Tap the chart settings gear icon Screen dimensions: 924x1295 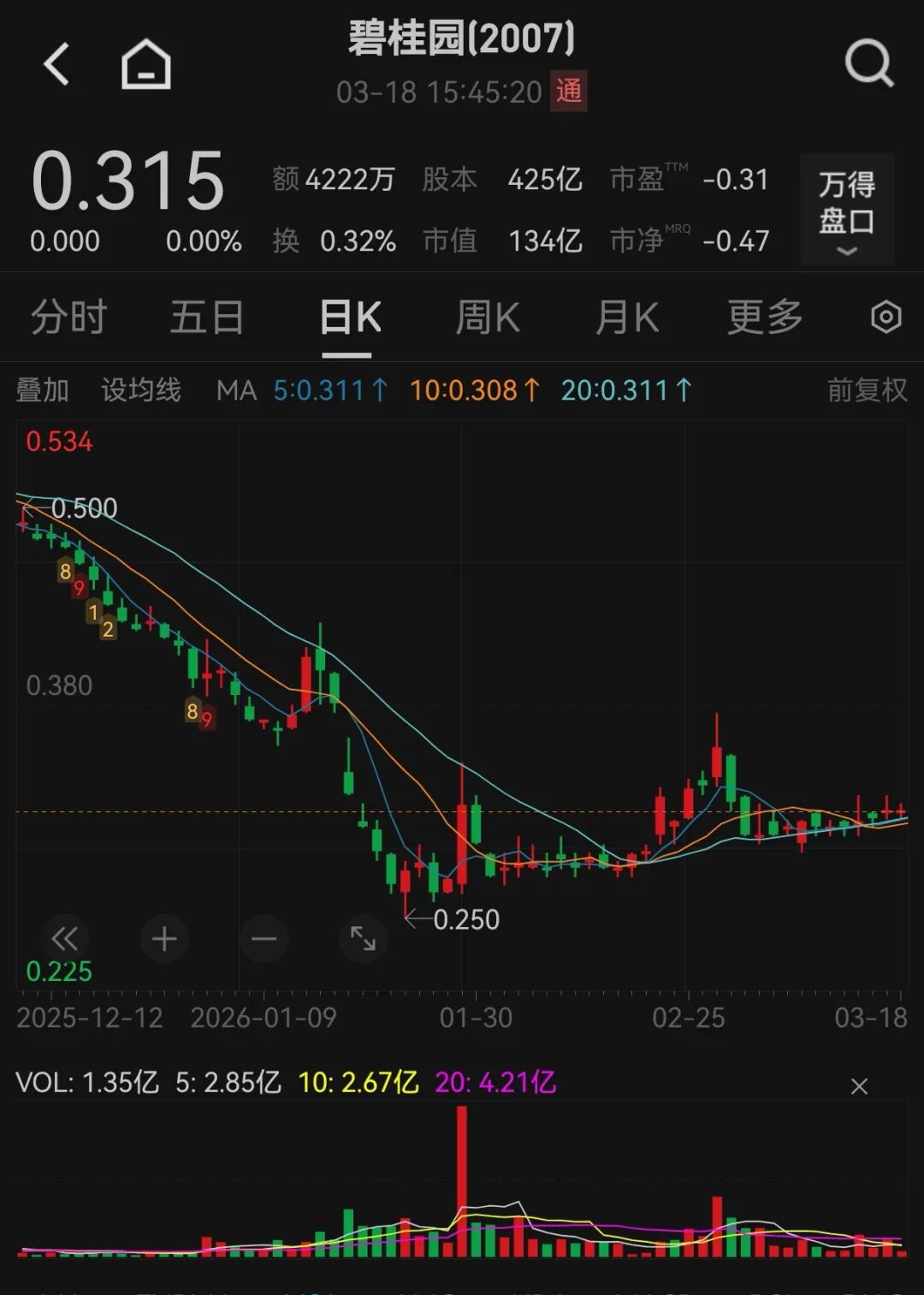tap(885, 317)
